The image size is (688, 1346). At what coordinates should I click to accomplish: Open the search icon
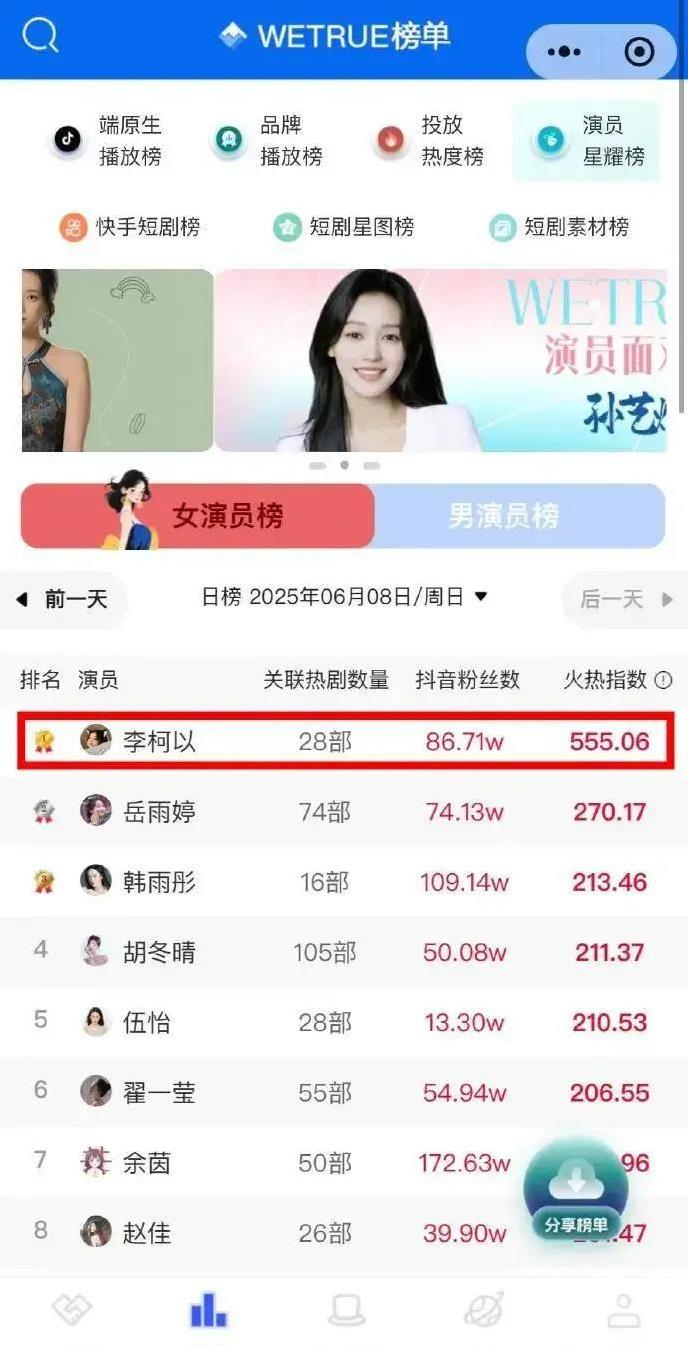pyautogui.click(x=40, y=37)
